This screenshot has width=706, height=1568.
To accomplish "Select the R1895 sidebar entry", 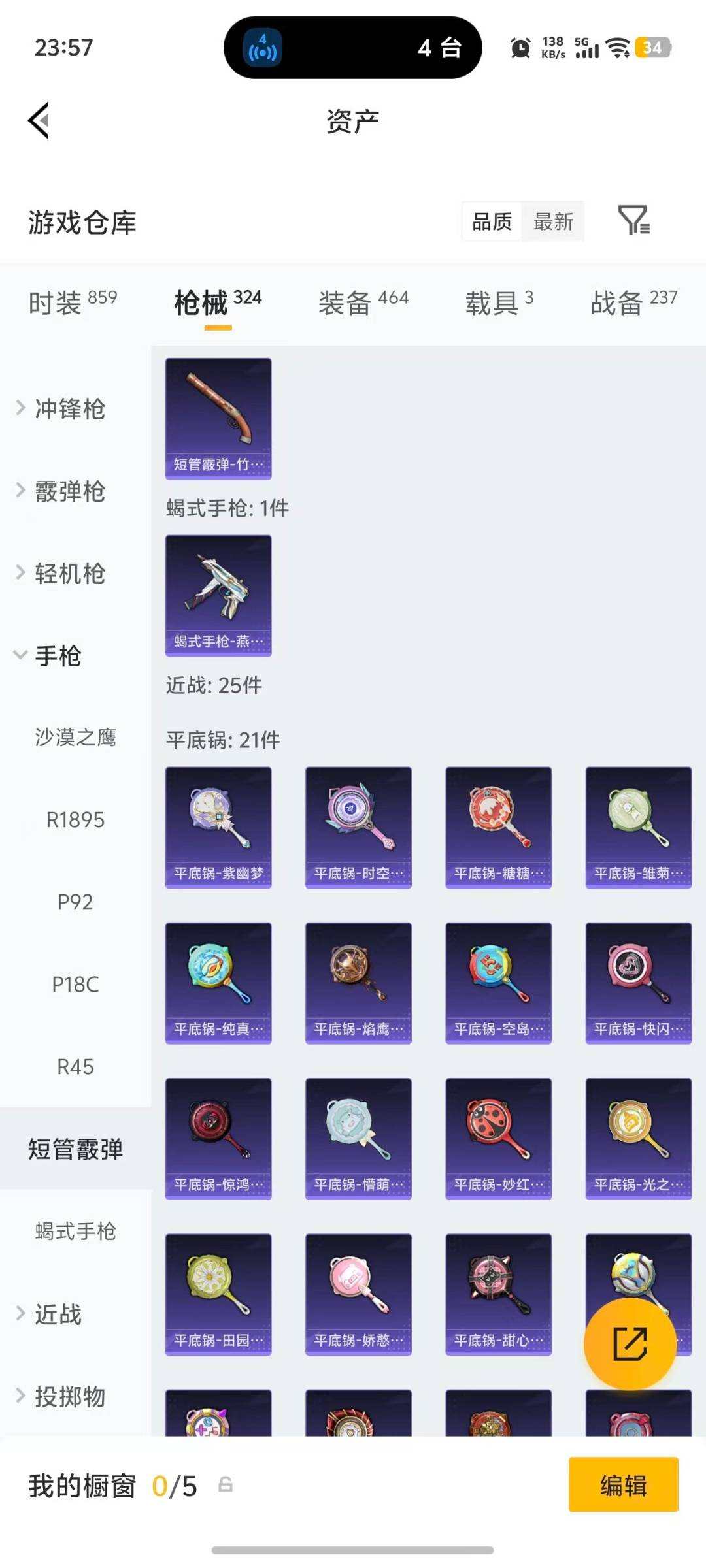I will click(76, 820).
